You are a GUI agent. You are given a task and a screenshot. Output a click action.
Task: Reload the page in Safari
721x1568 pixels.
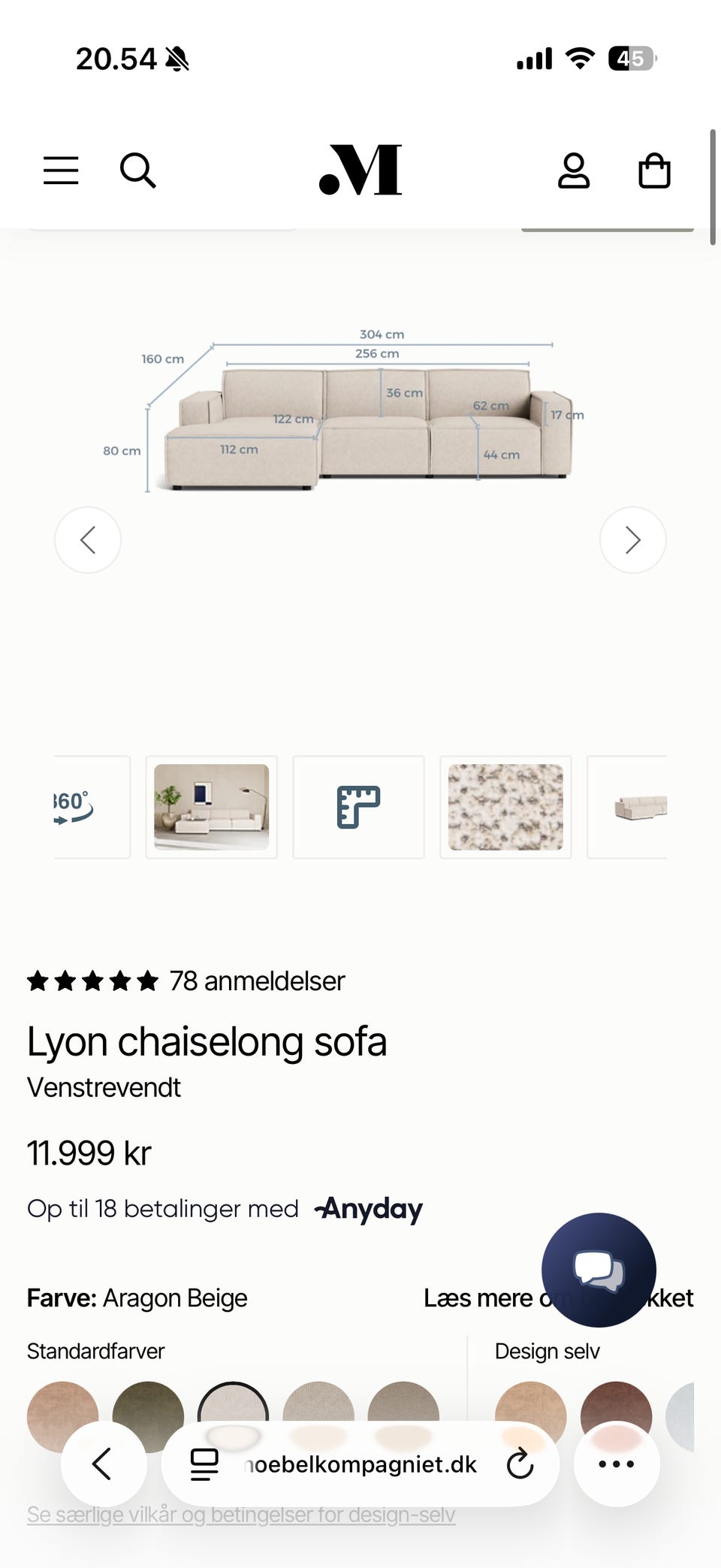click(x=521, y=1464)
